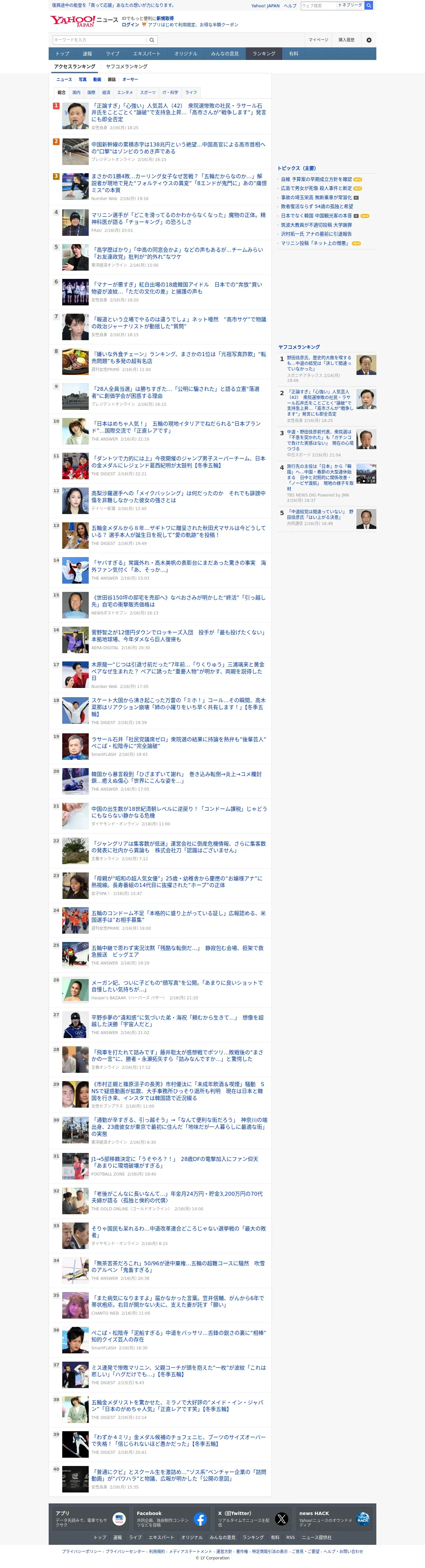Open the rank 4 article about マリニン選手
The image size is (425, 1568).
[x=178, y=219]
